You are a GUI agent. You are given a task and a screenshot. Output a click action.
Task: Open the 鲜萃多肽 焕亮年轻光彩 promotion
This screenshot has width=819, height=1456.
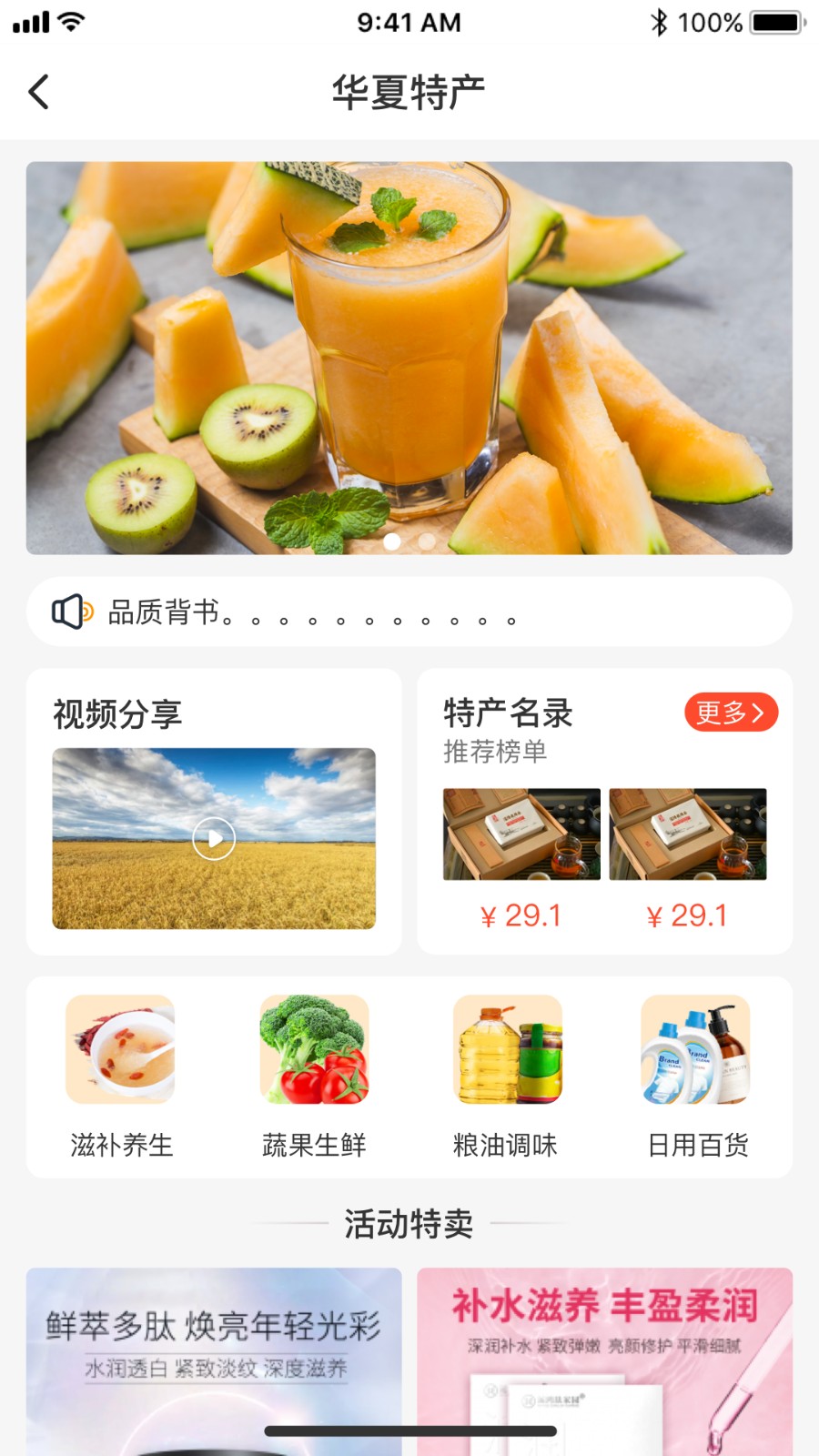(x=214, y=1356)
